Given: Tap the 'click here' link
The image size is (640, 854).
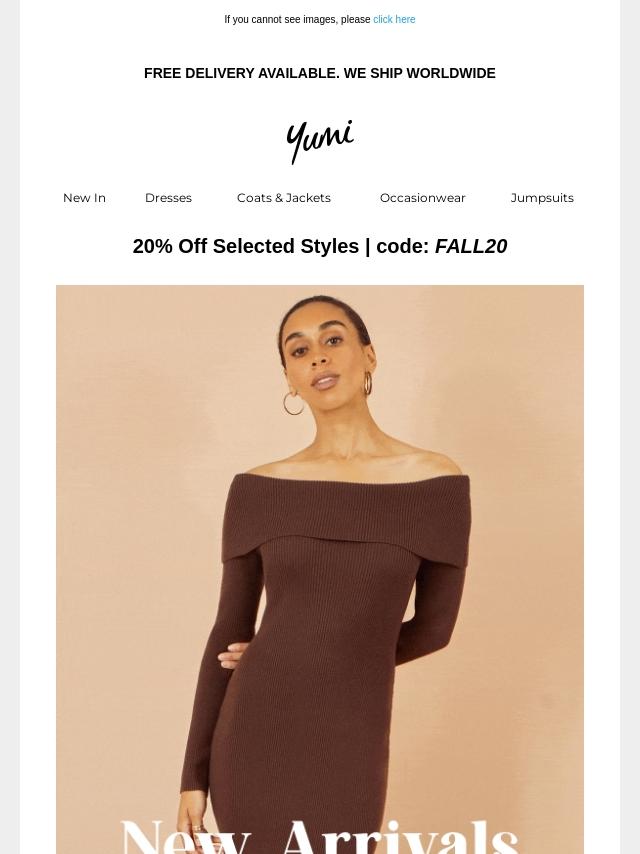Looking at the screenshot, I should click(394, 20).
